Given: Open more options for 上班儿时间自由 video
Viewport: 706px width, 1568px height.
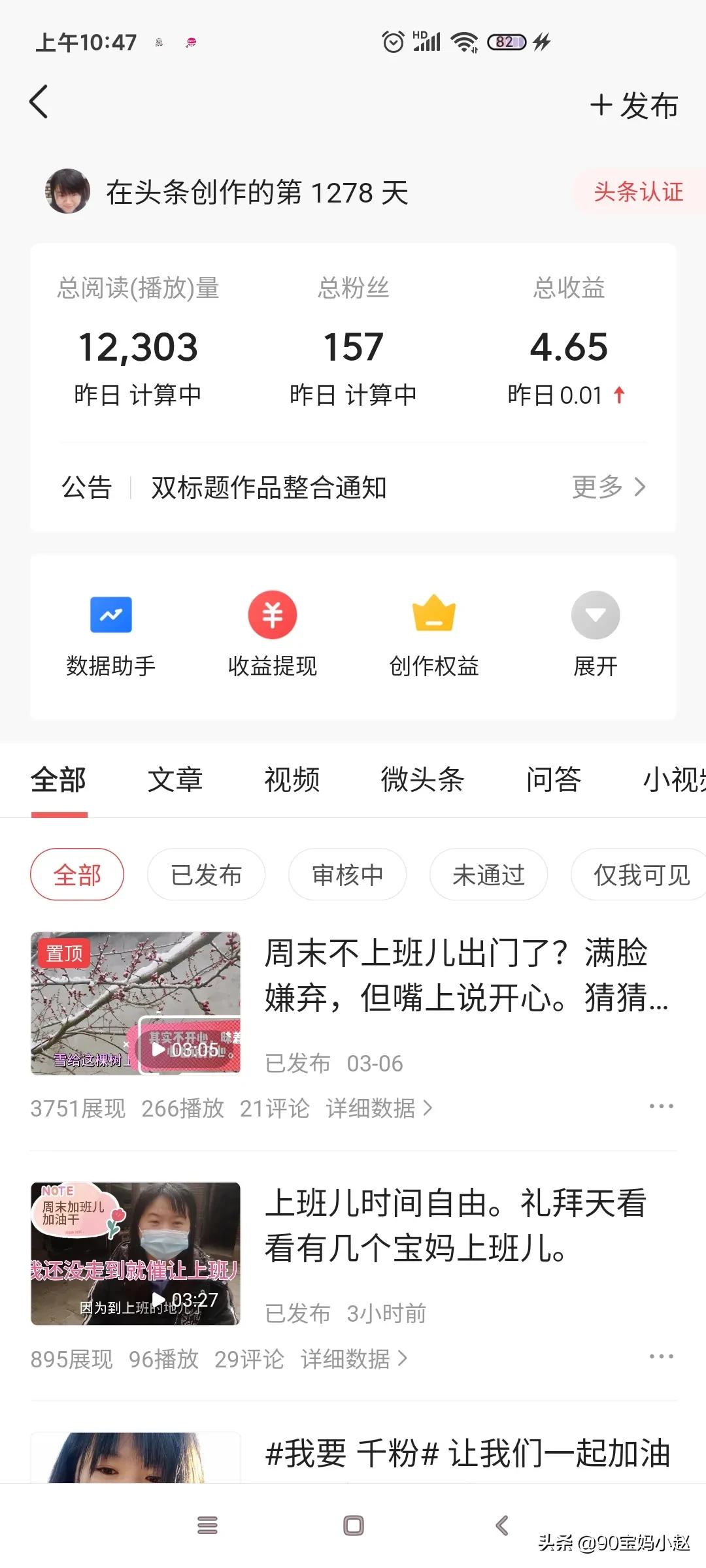Looking at the screenshot, I should [x=661, y=1357].
